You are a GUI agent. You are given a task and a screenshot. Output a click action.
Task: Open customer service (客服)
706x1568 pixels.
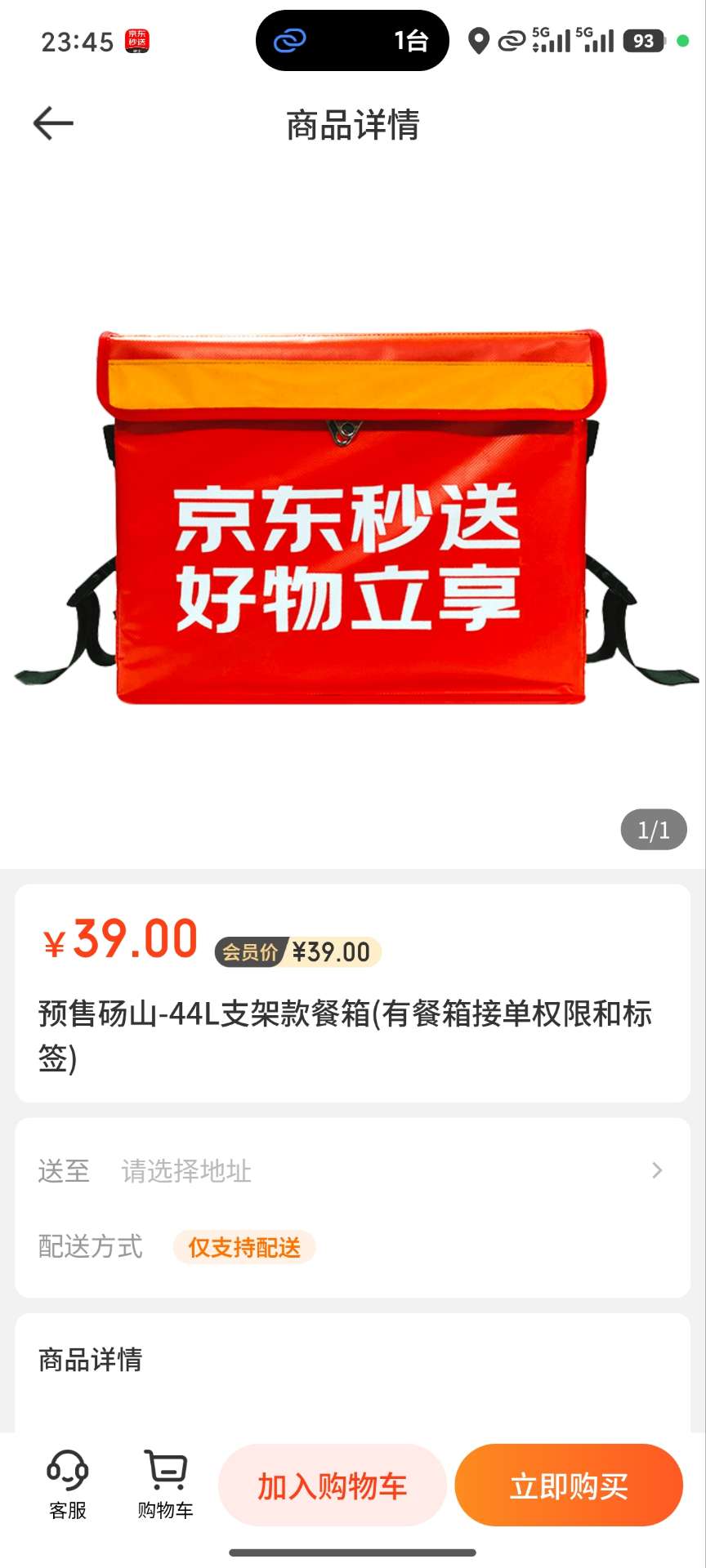point(67,1485)
